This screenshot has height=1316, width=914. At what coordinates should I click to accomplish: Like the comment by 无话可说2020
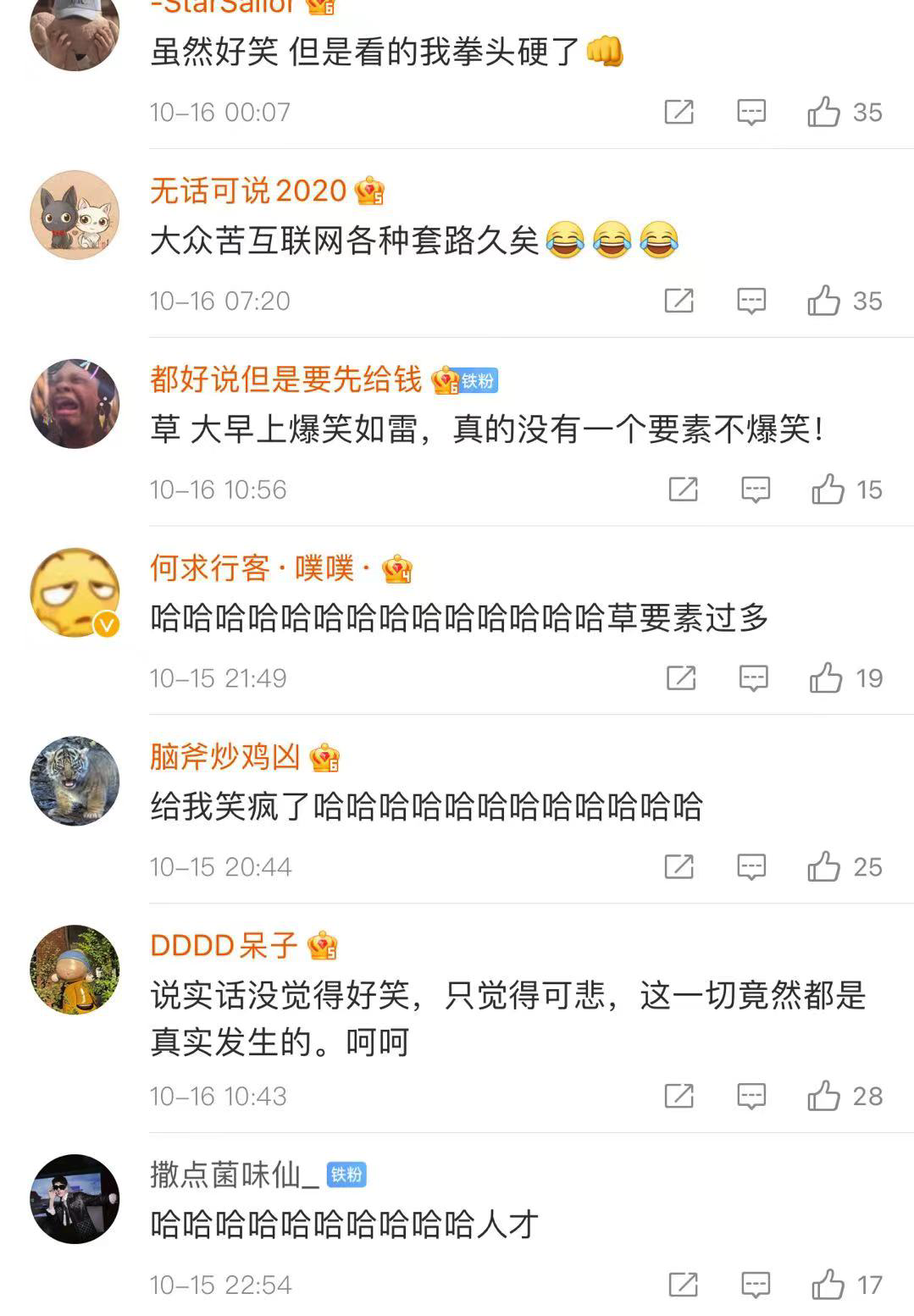click(824, 301)
